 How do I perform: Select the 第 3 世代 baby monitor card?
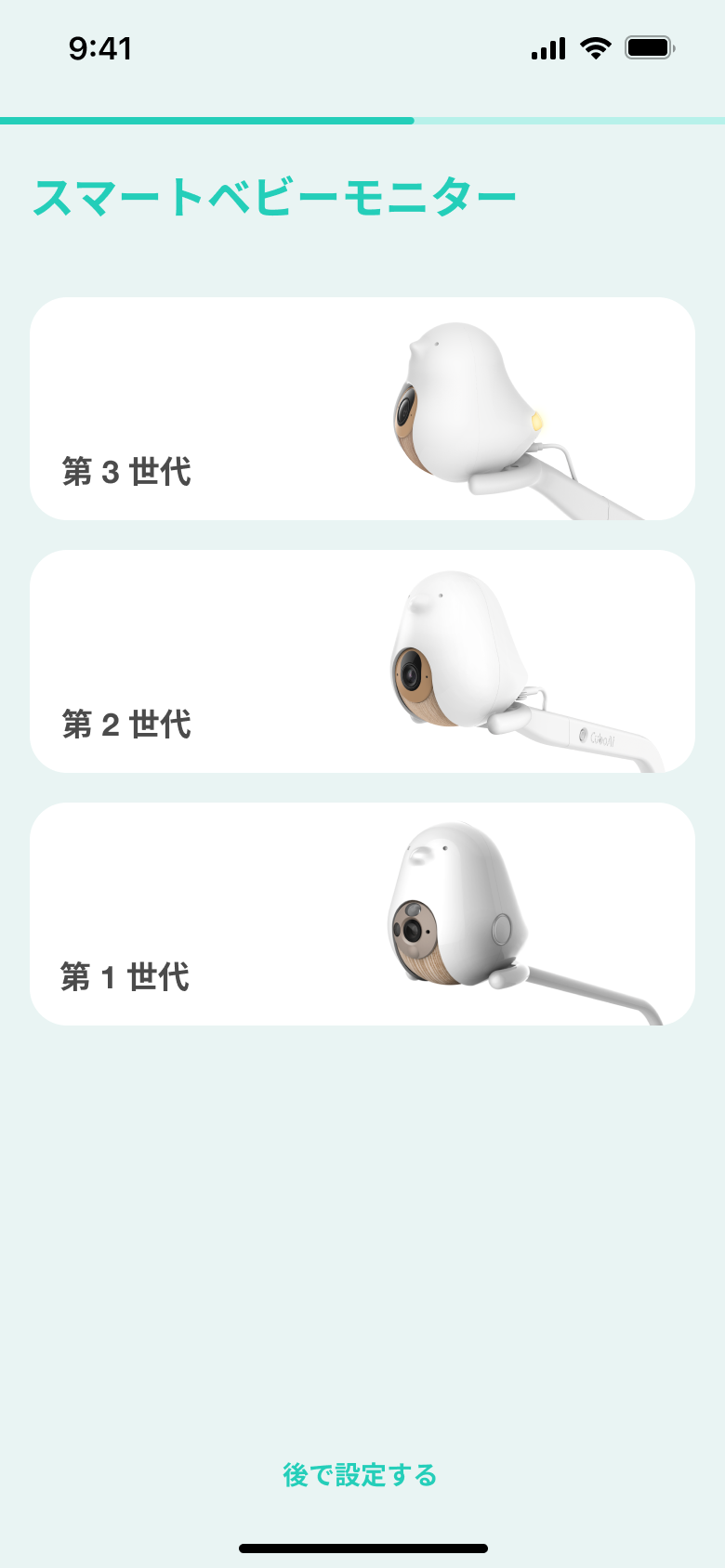tap(362, 409)
